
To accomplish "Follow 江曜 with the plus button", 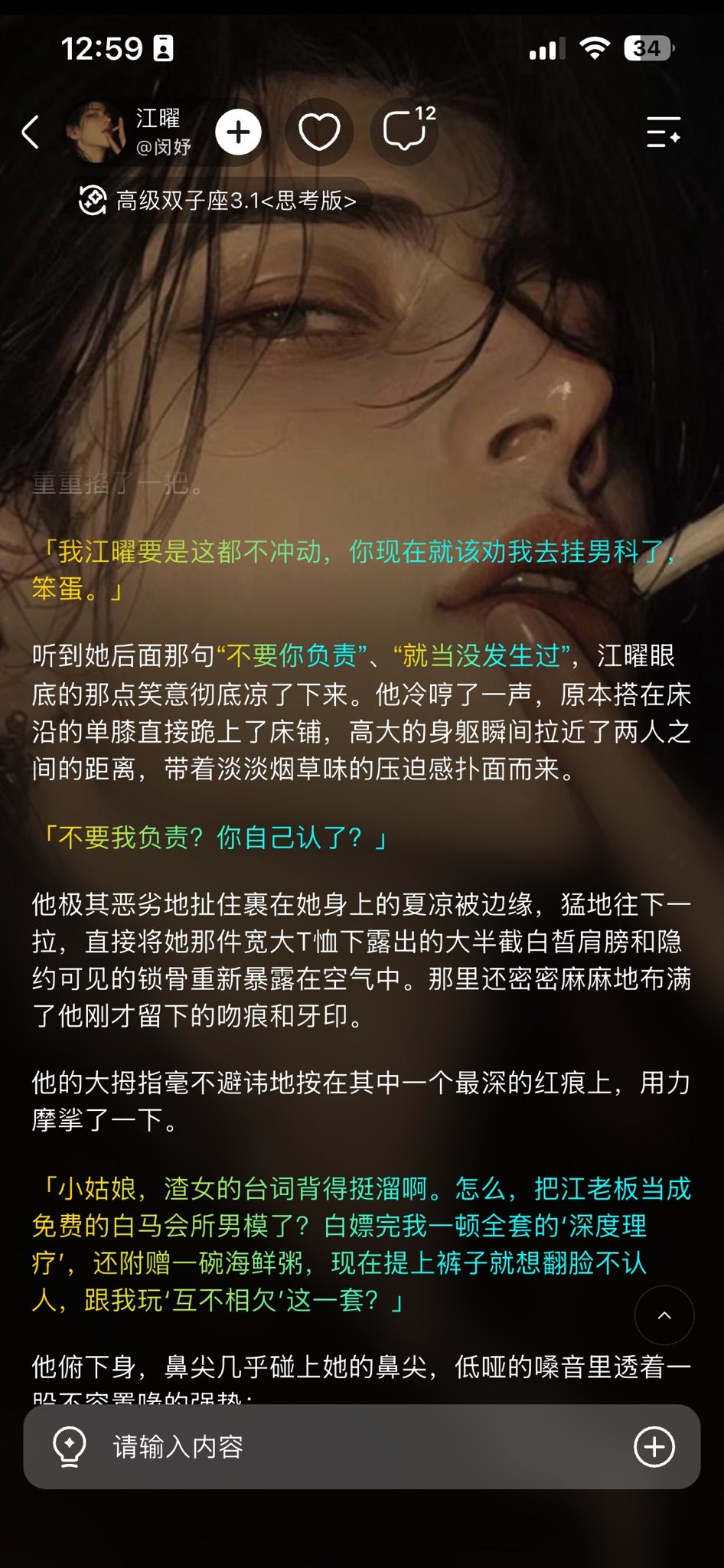I will 238,132.
